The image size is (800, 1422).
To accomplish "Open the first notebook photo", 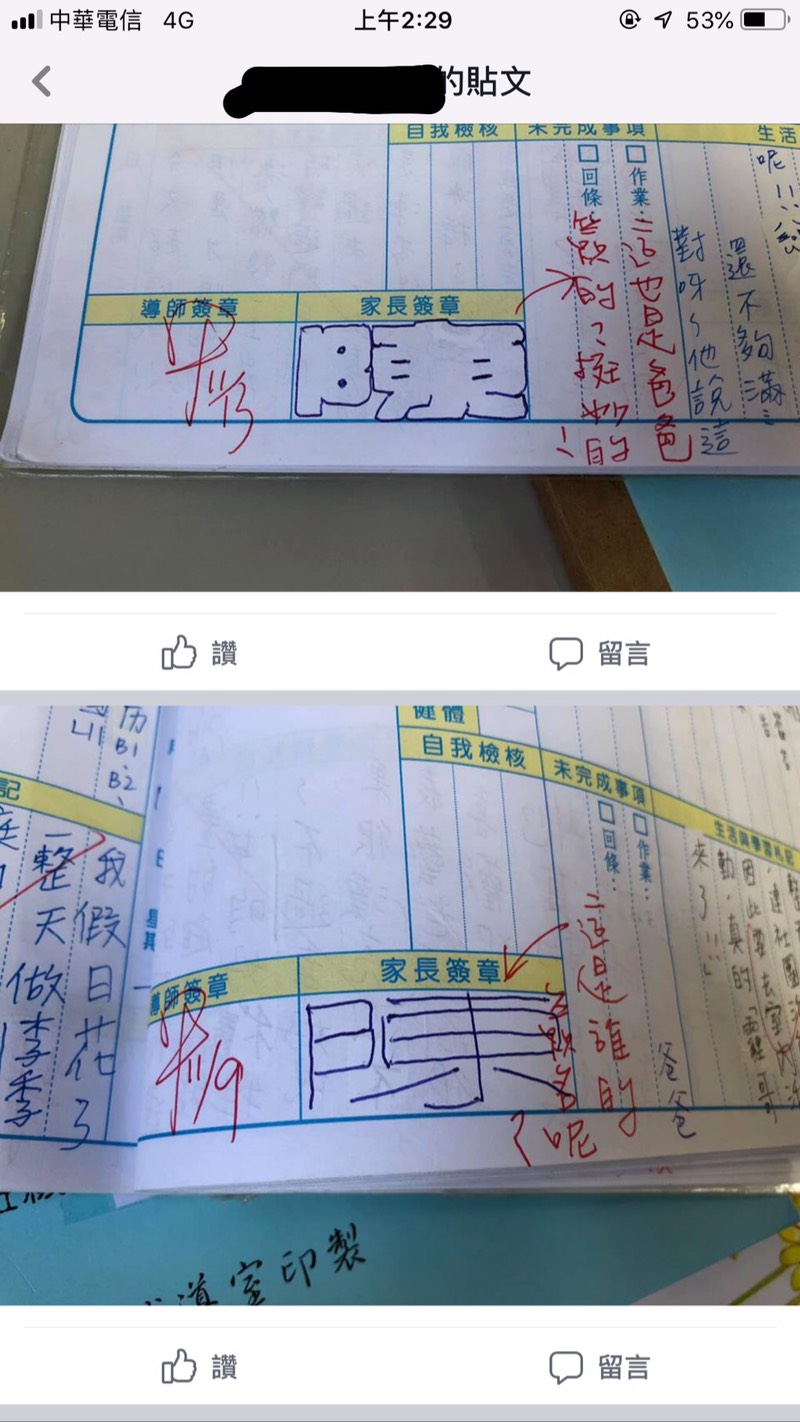I will [x=400, y=357].
